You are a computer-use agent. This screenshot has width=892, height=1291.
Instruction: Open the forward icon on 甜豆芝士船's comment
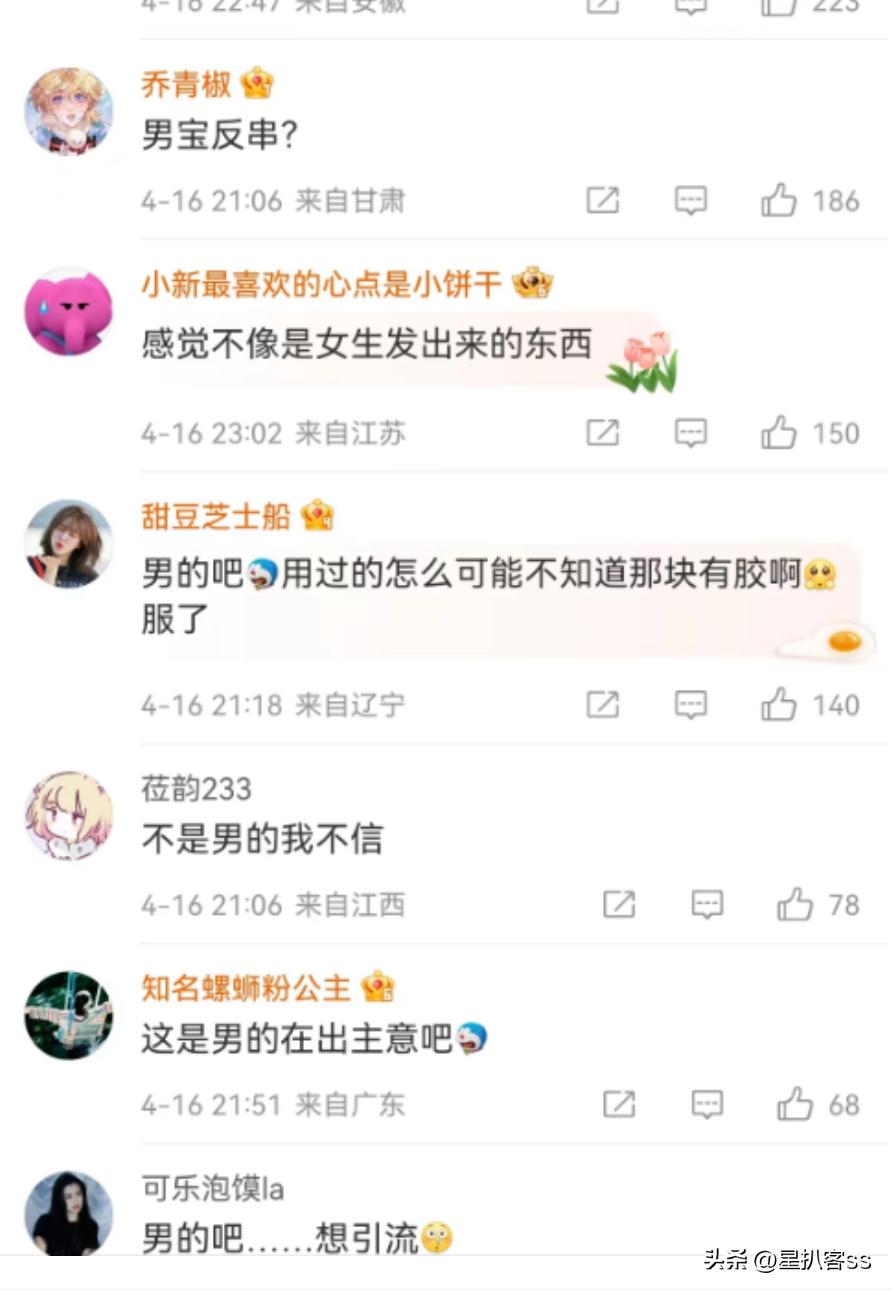pyautogui.click(x=601, y=705)
